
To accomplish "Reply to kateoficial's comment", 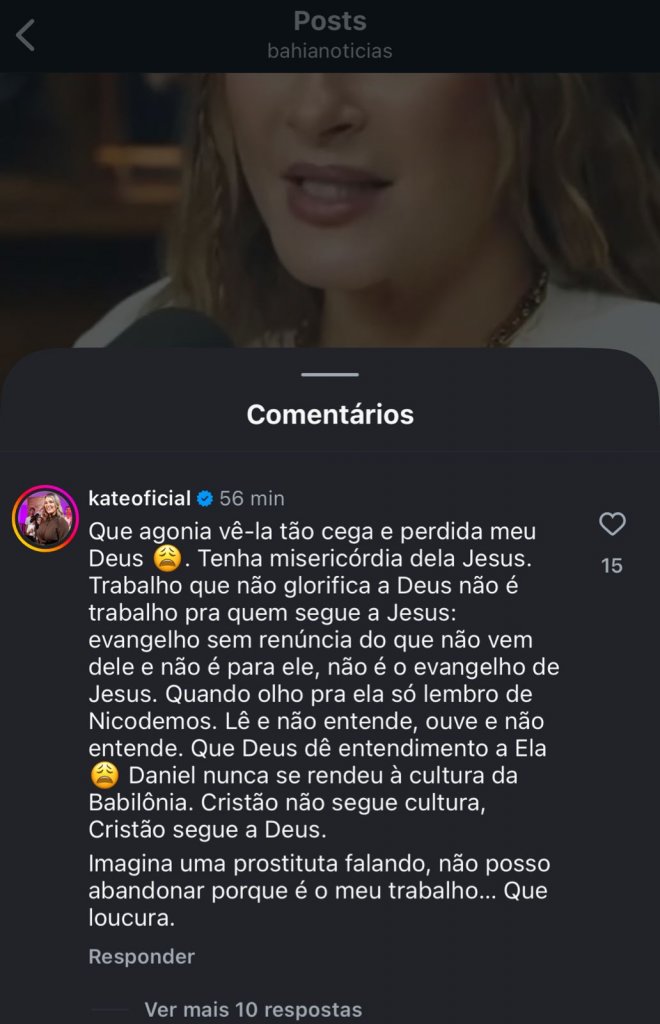I will (x=141, y=956).
